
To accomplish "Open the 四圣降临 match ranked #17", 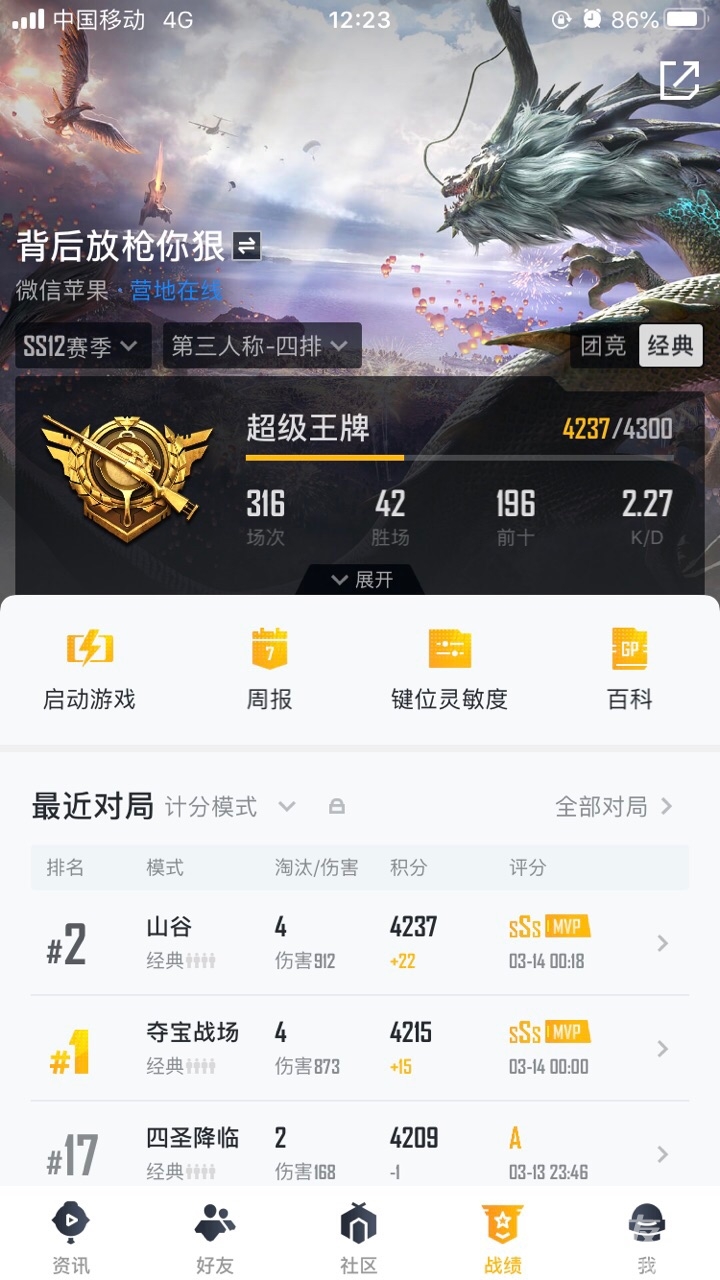I will 360,1152.
